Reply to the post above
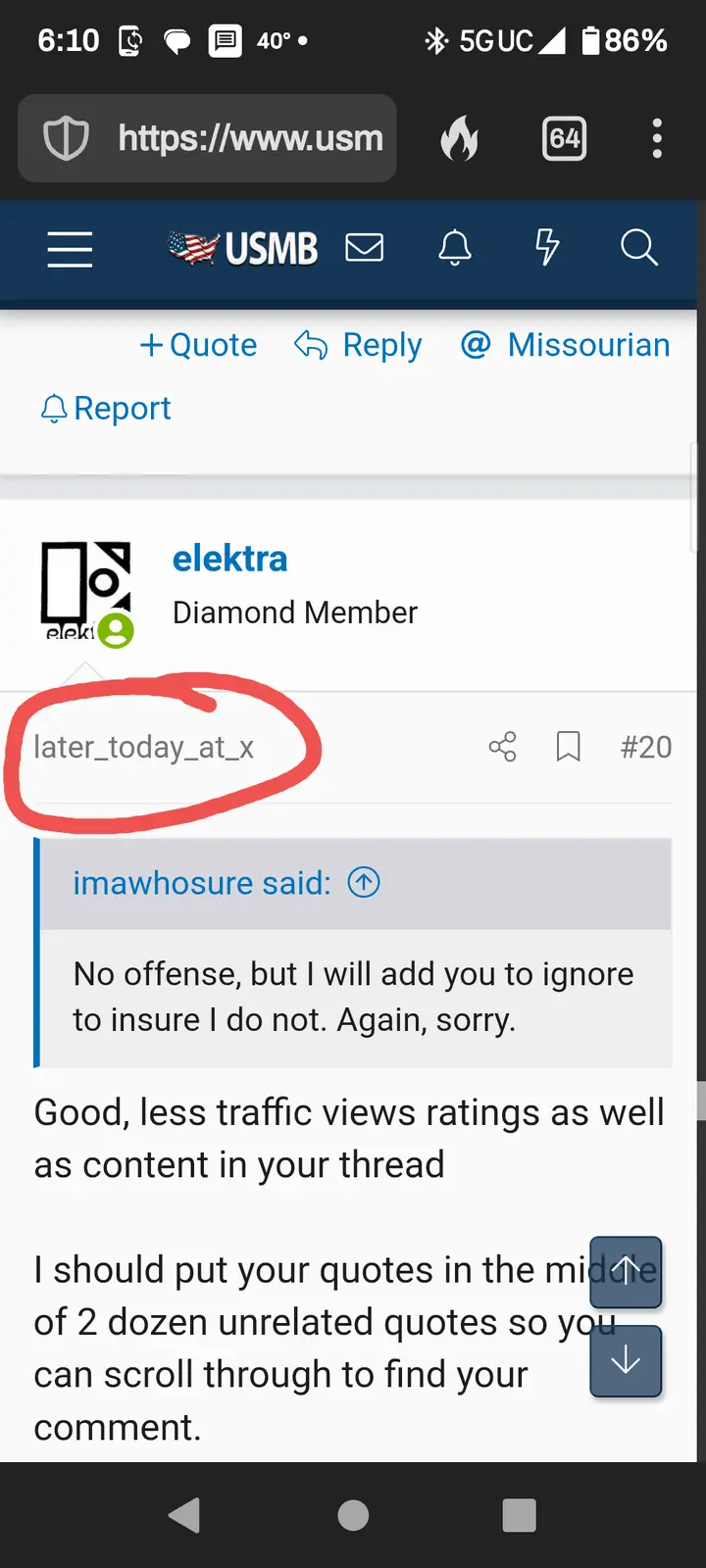 click(358, 345)
